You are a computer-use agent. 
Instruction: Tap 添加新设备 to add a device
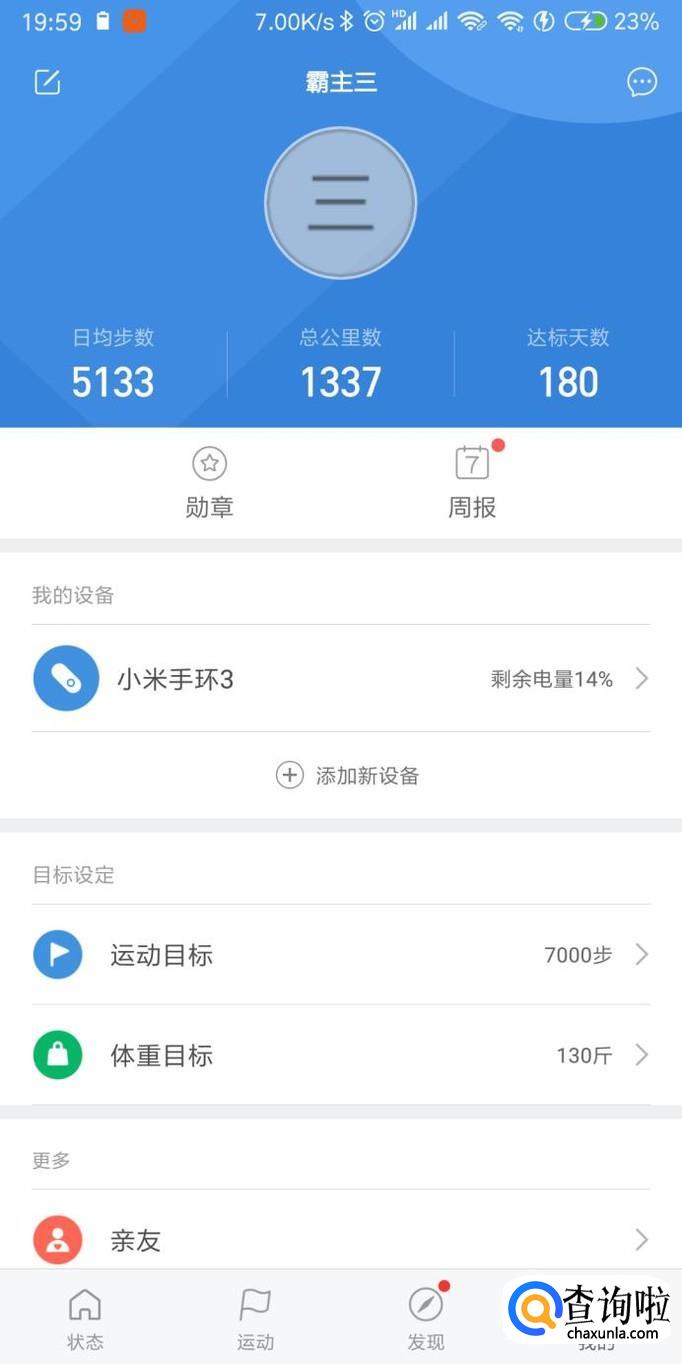347,775
